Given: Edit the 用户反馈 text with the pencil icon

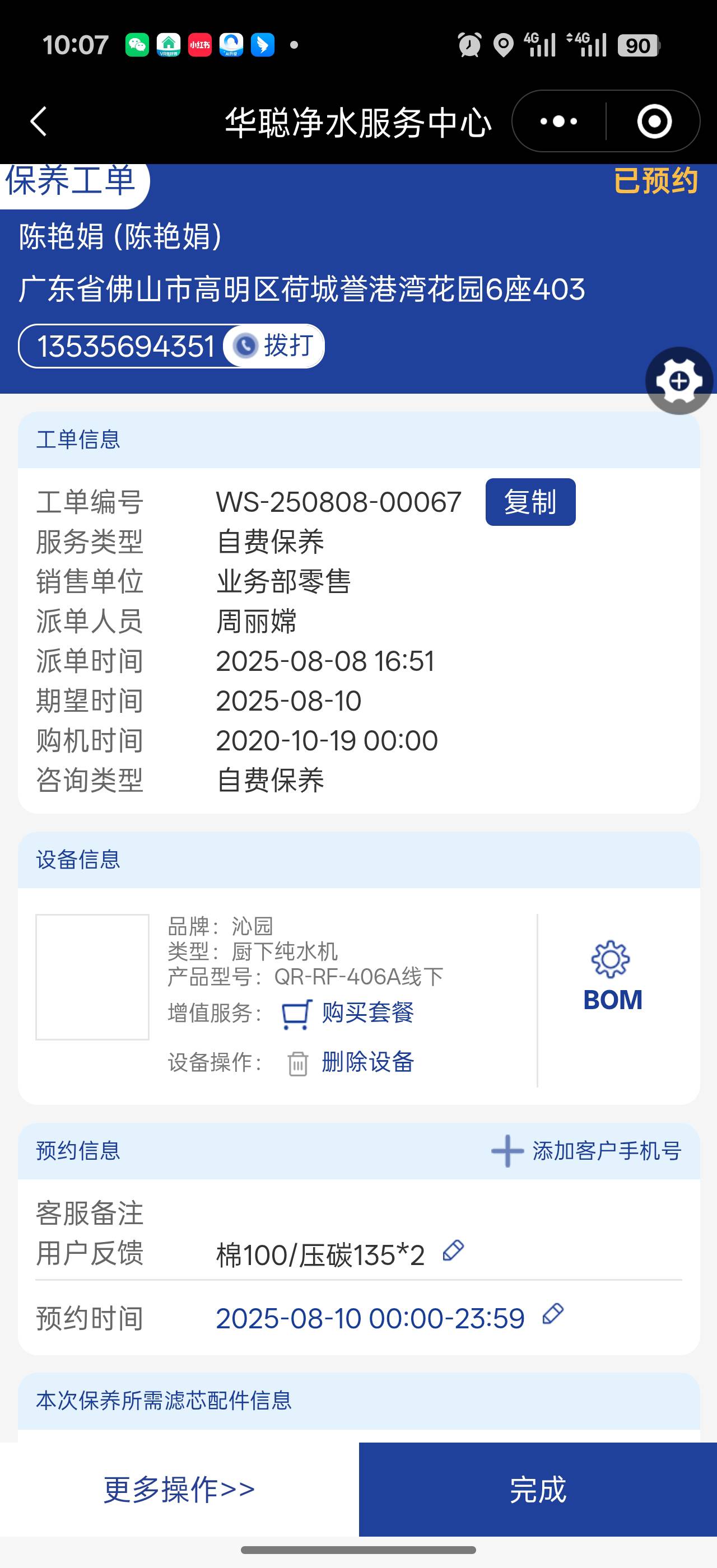Looking at the screenshot, I should [x=453, y=1251].
